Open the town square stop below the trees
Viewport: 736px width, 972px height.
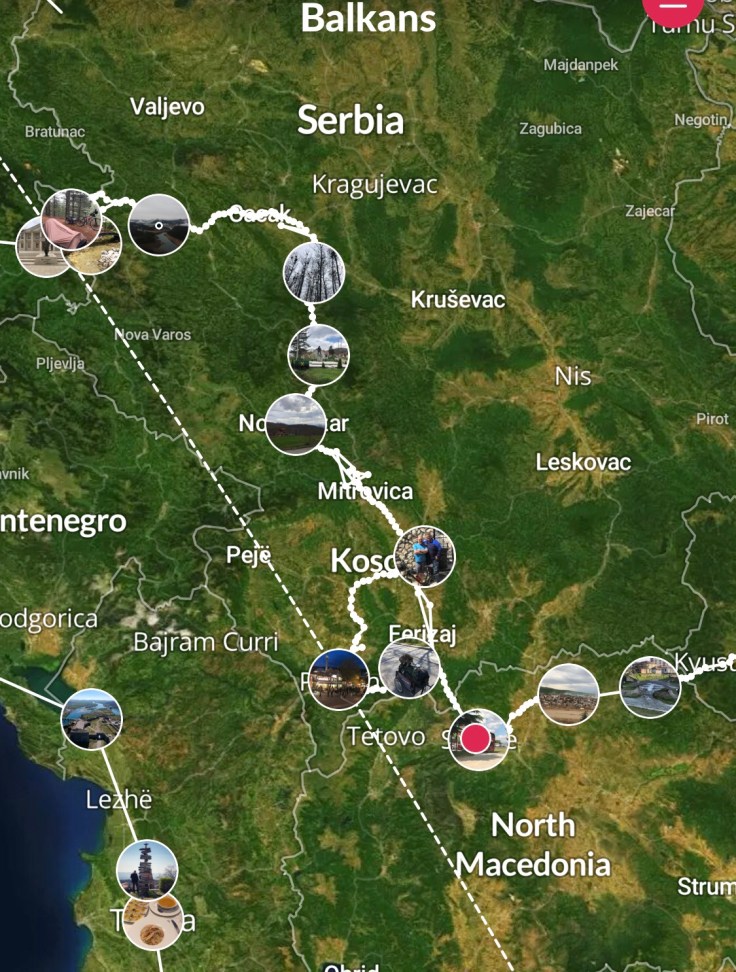coord(318,354)
